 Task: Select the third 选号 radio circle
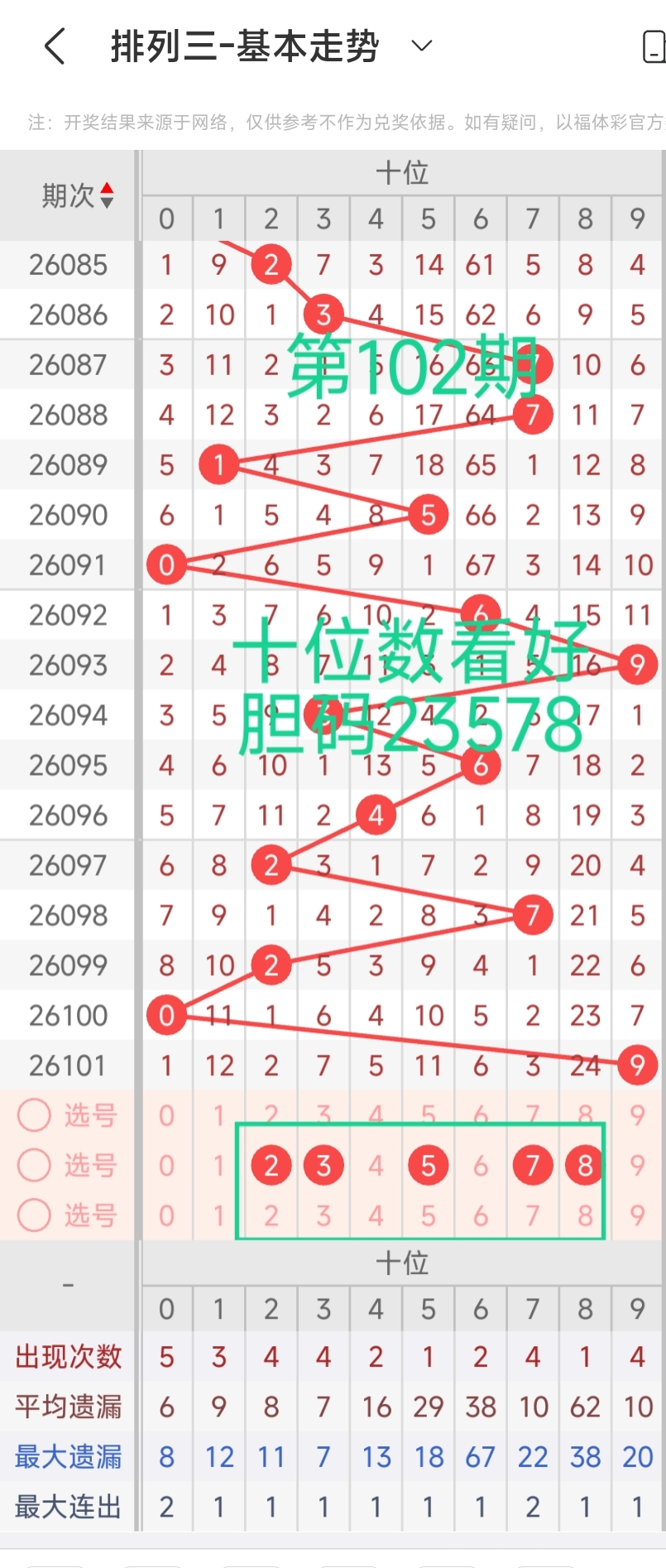[x=34, y=1215]
